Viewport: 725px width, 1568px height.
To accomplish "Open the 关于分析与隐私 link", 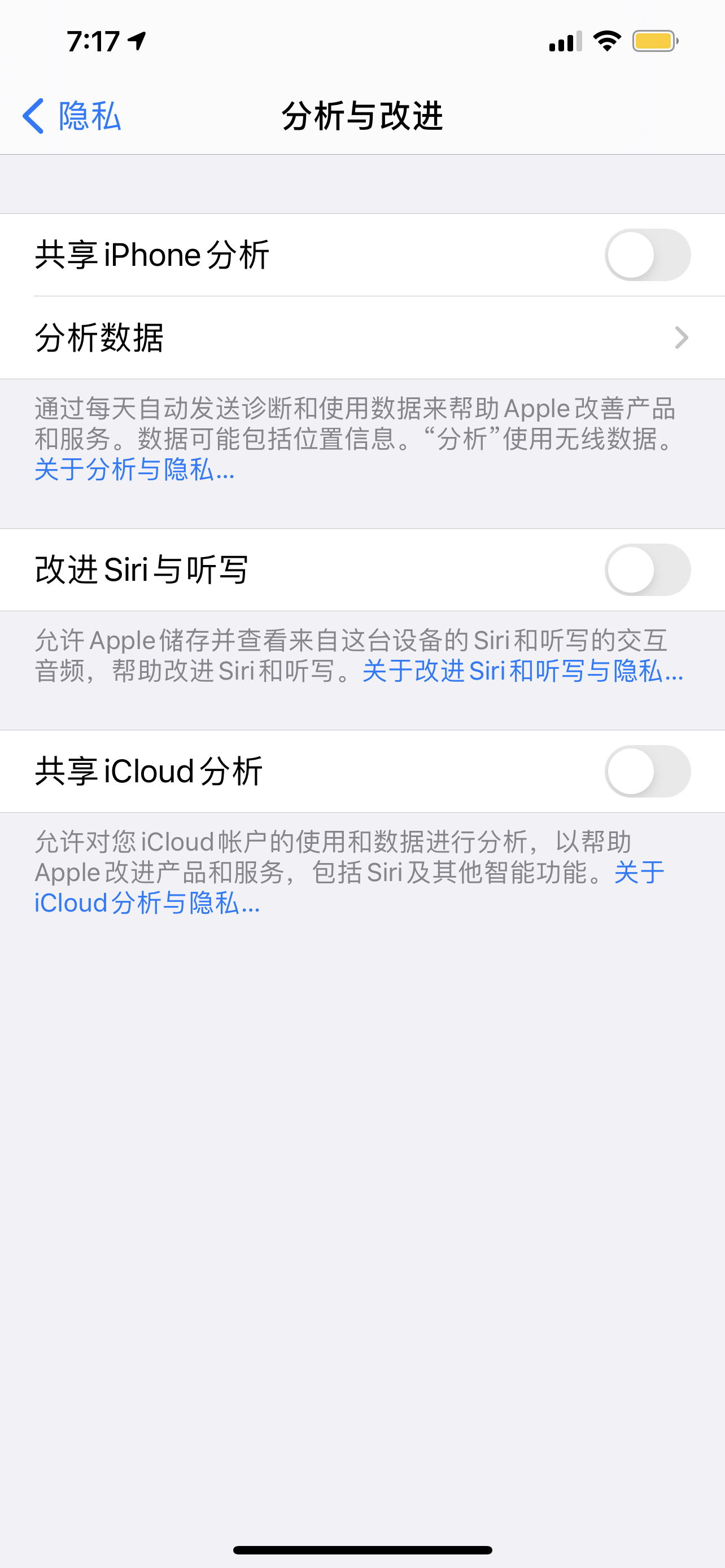I will pos(134,470).
